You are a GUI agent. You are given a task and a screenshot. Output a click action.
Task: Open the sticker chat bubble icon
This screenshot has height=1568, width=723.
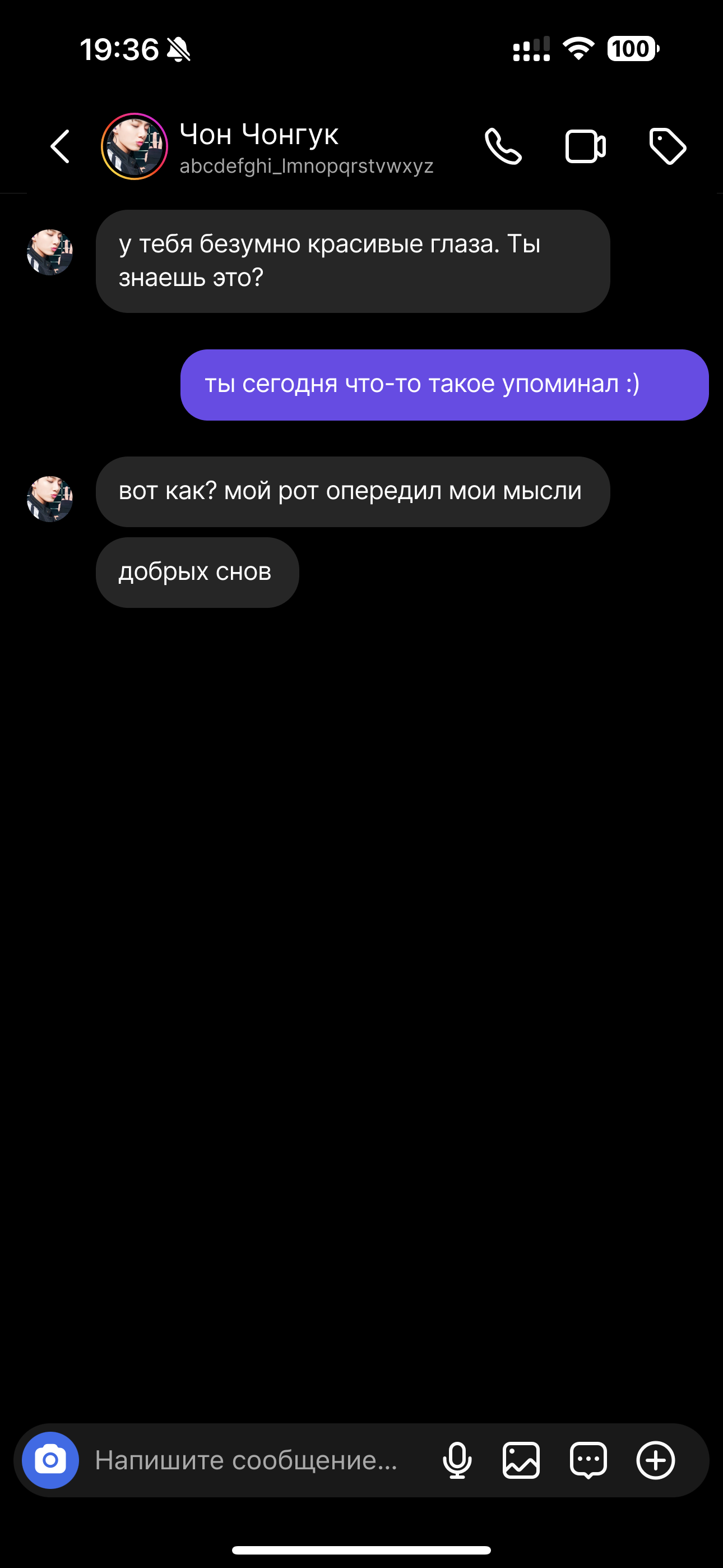click(588, 1460)
